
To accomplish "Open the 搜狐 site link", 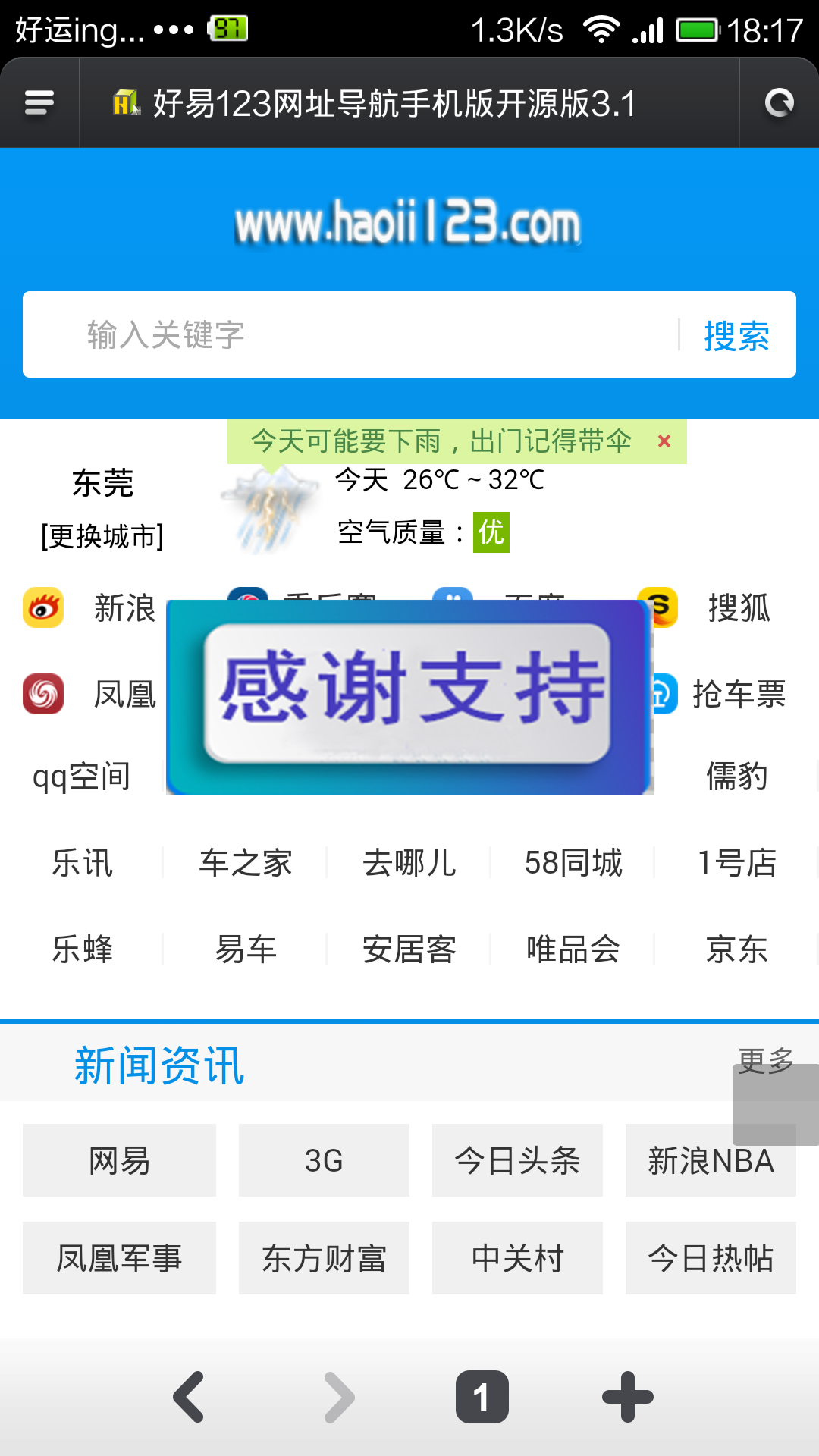I will 738,608.
